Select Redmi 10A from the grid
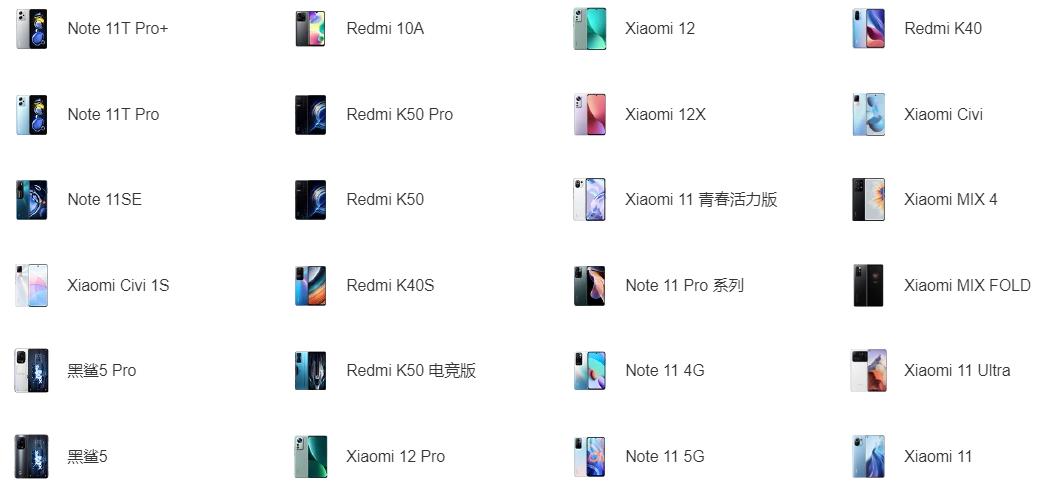1044x487 pixels. (384, 29)
